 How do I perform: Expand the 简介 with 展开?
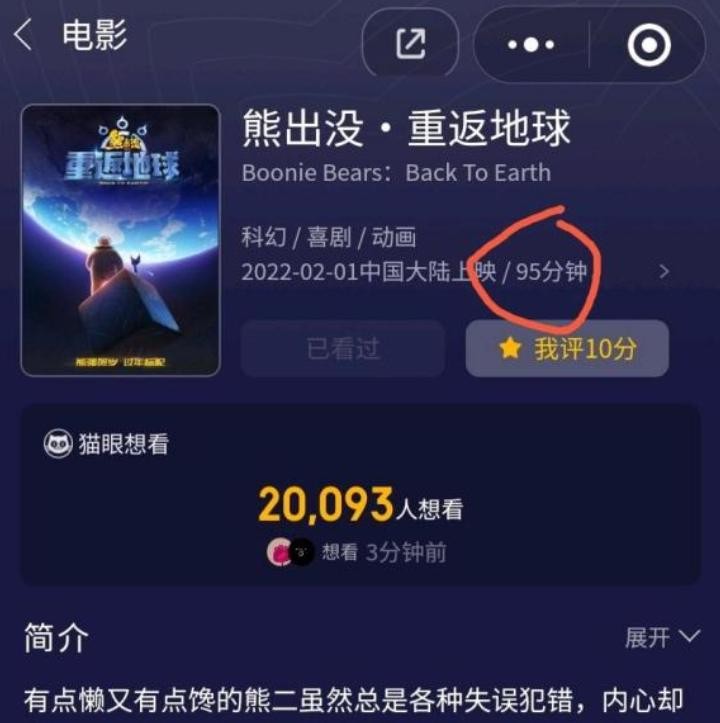[661, 637]
